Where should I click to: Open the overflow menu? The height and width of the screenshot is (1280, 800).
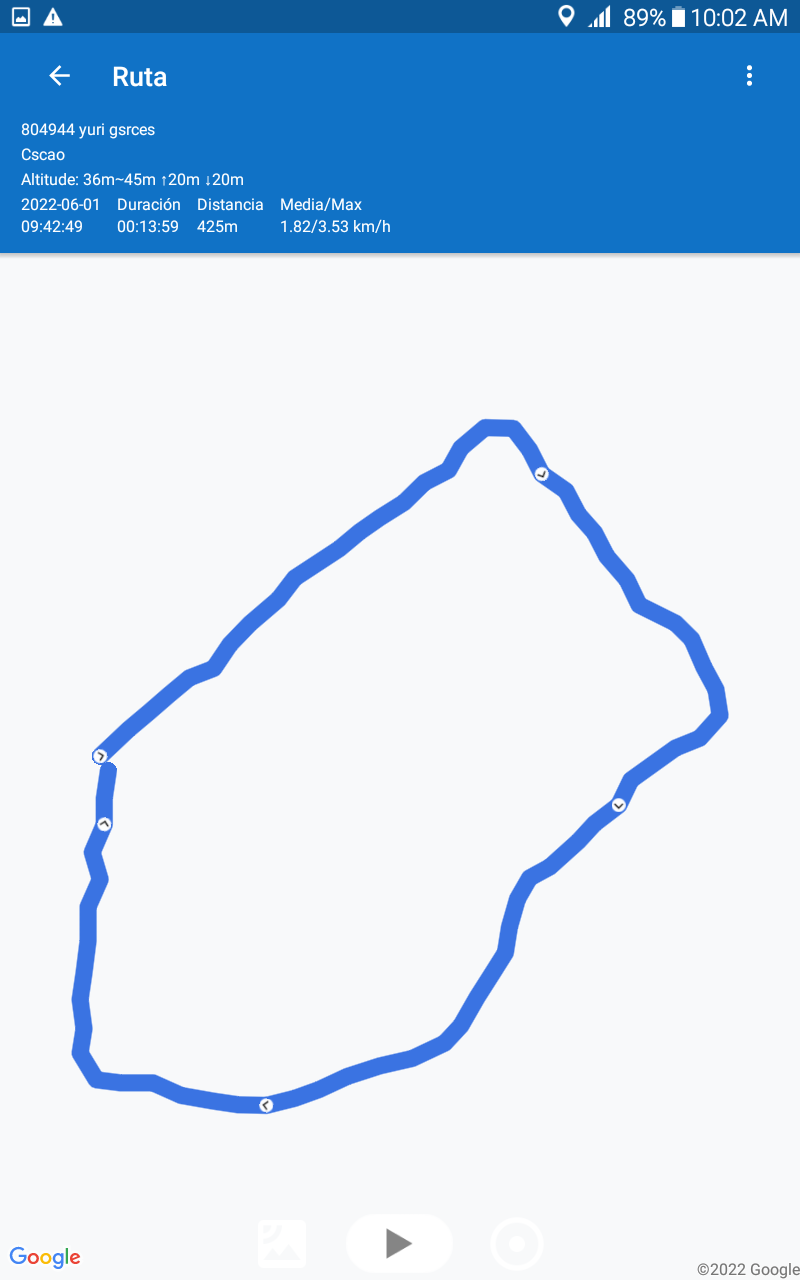point(749,76)
